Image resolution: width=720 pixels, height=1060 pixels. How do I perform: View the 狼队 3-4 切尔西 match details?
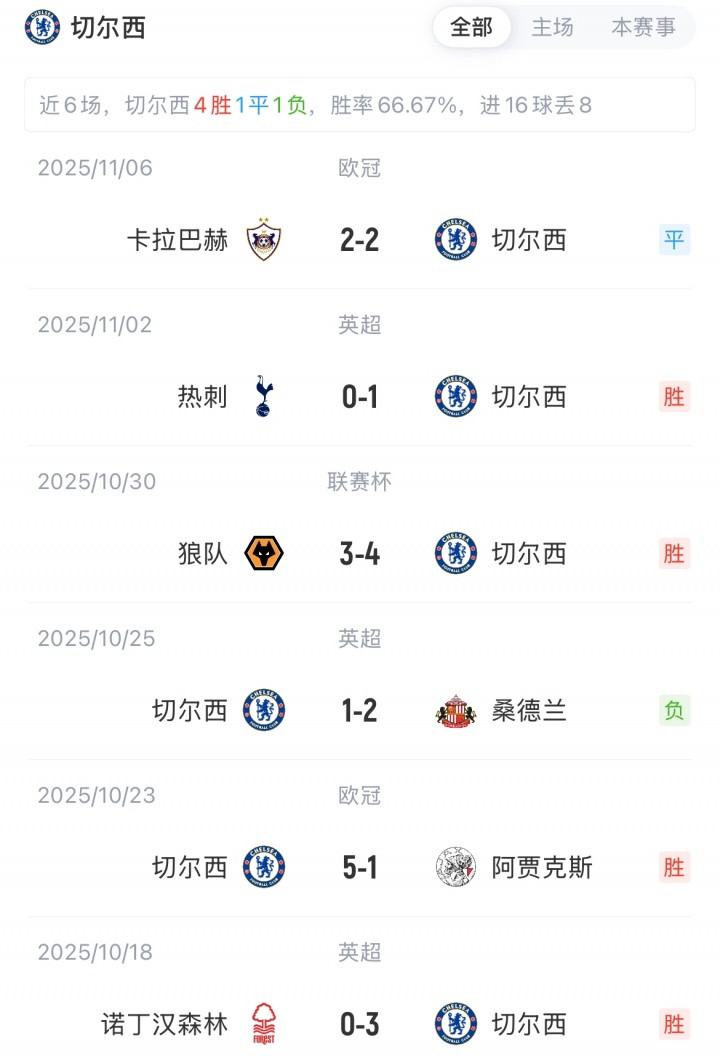tap(360, 553)
